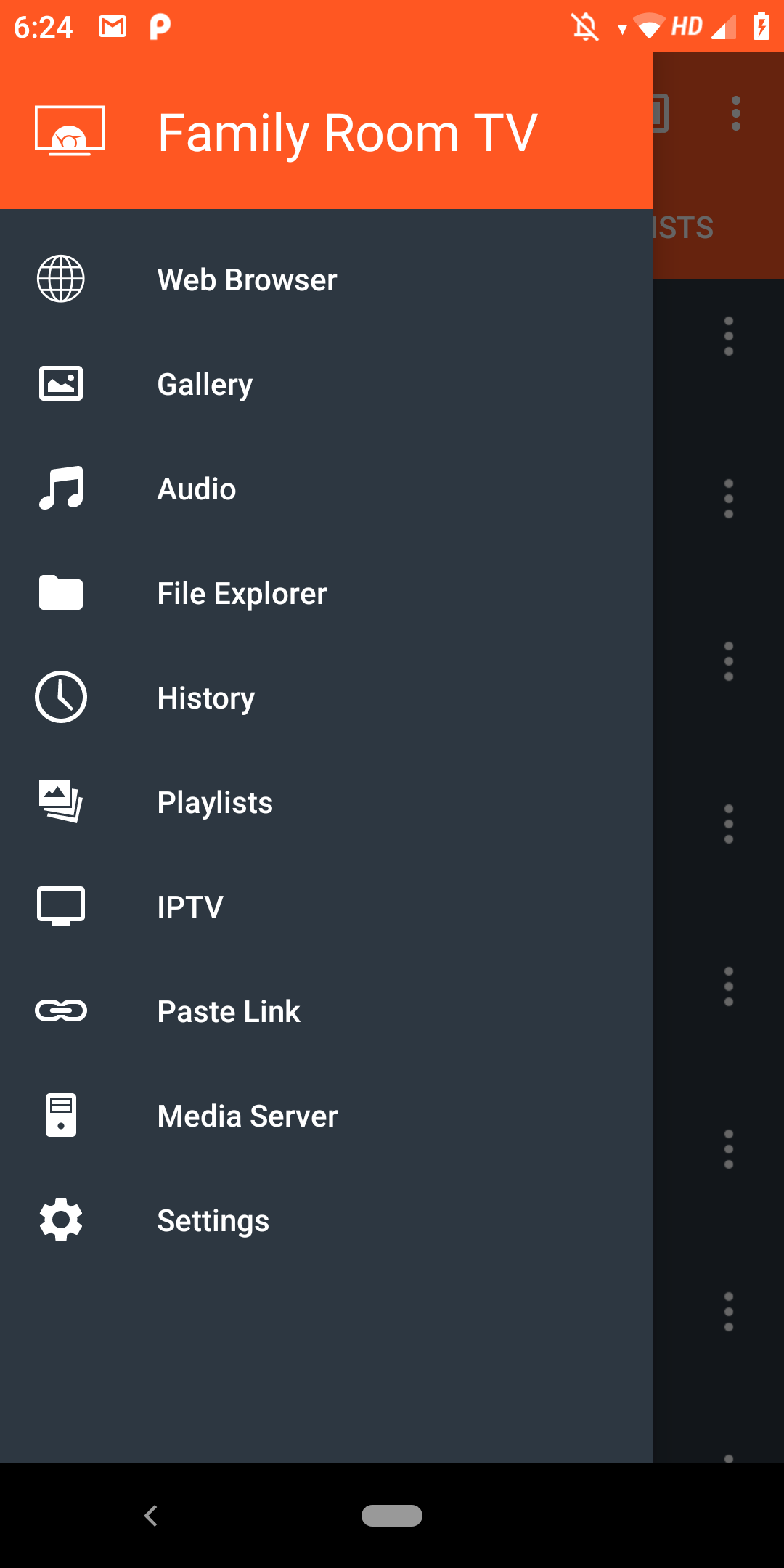Open Media Server
The width and height of the screenshot is (784, 1568).
pos(248,1116)
